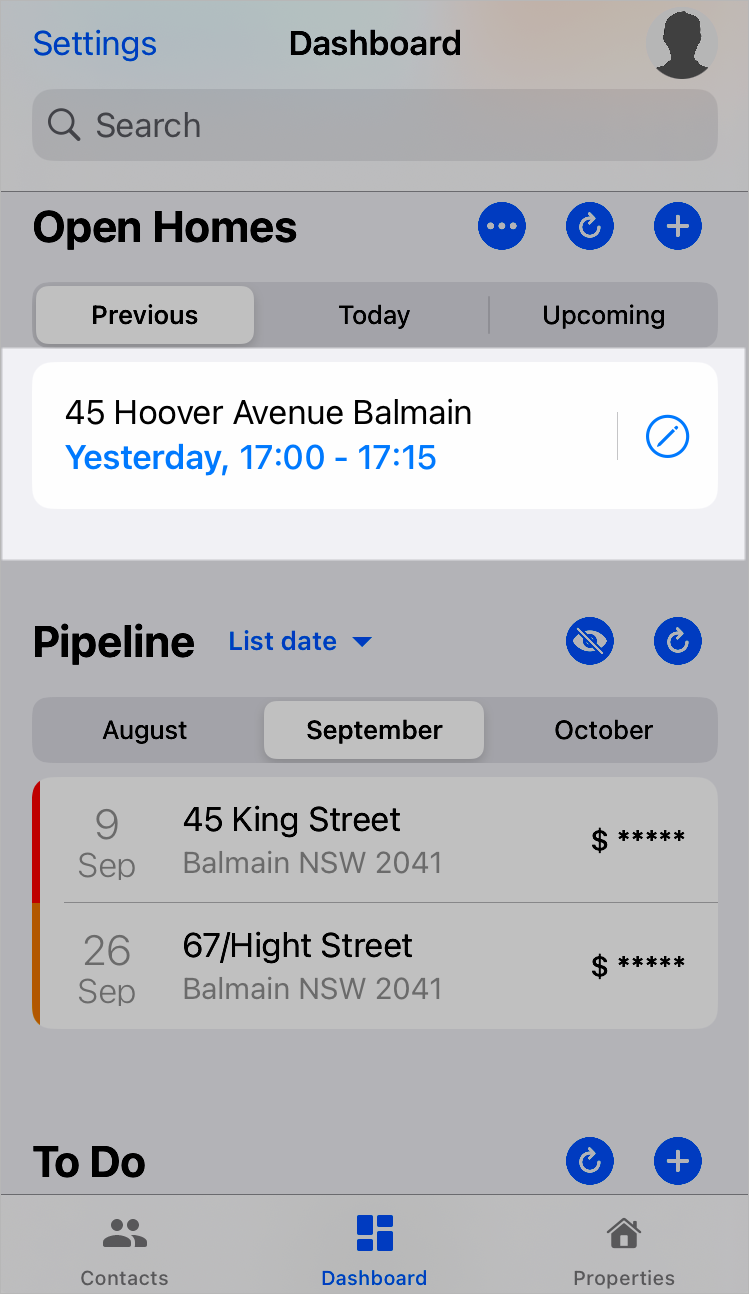The width and height of the screenshot is (749, 1294).
Task: Tap the Search field
Action: click(375, 125)
